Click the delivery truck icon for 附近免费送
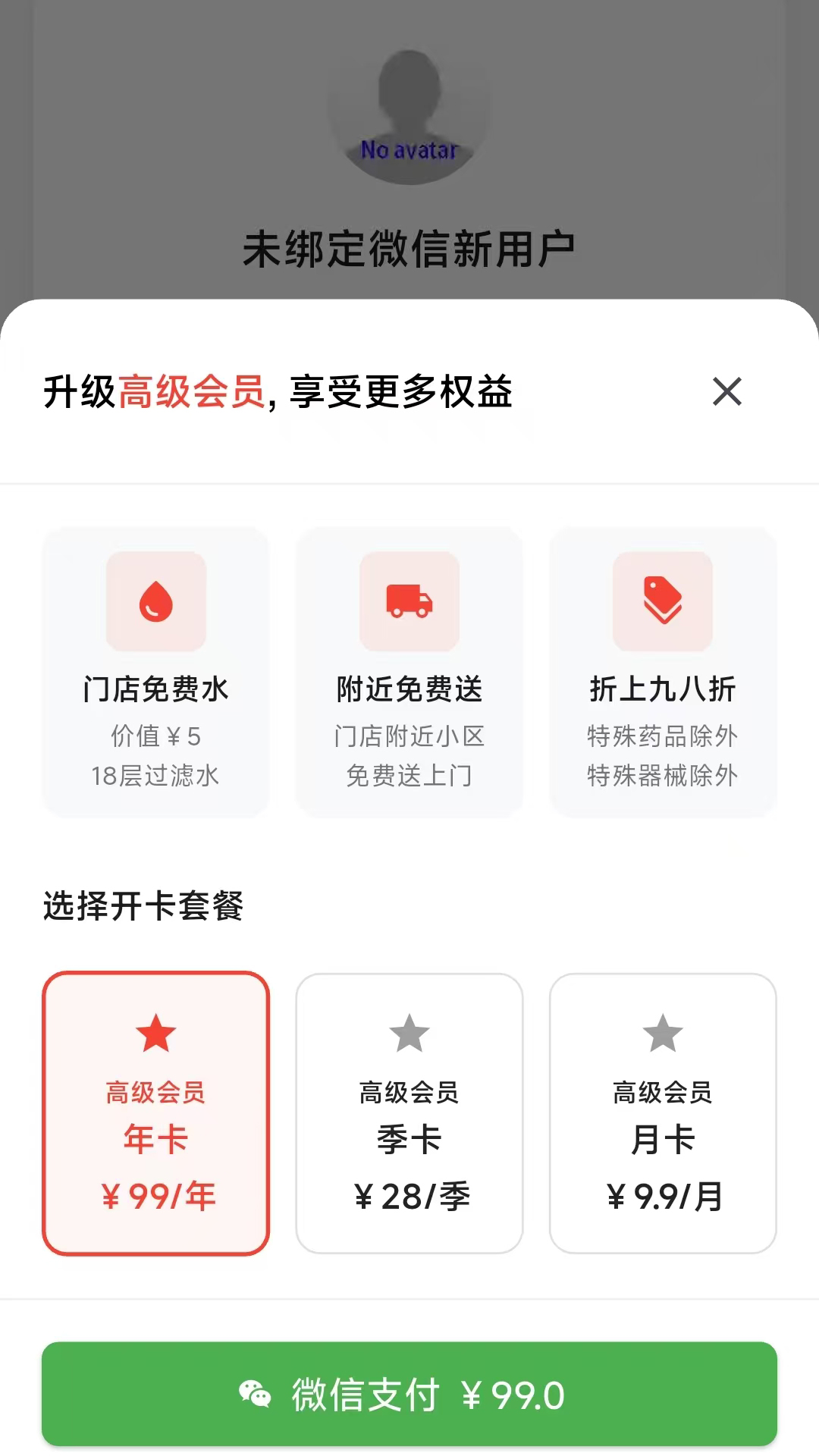 [409, 601]
